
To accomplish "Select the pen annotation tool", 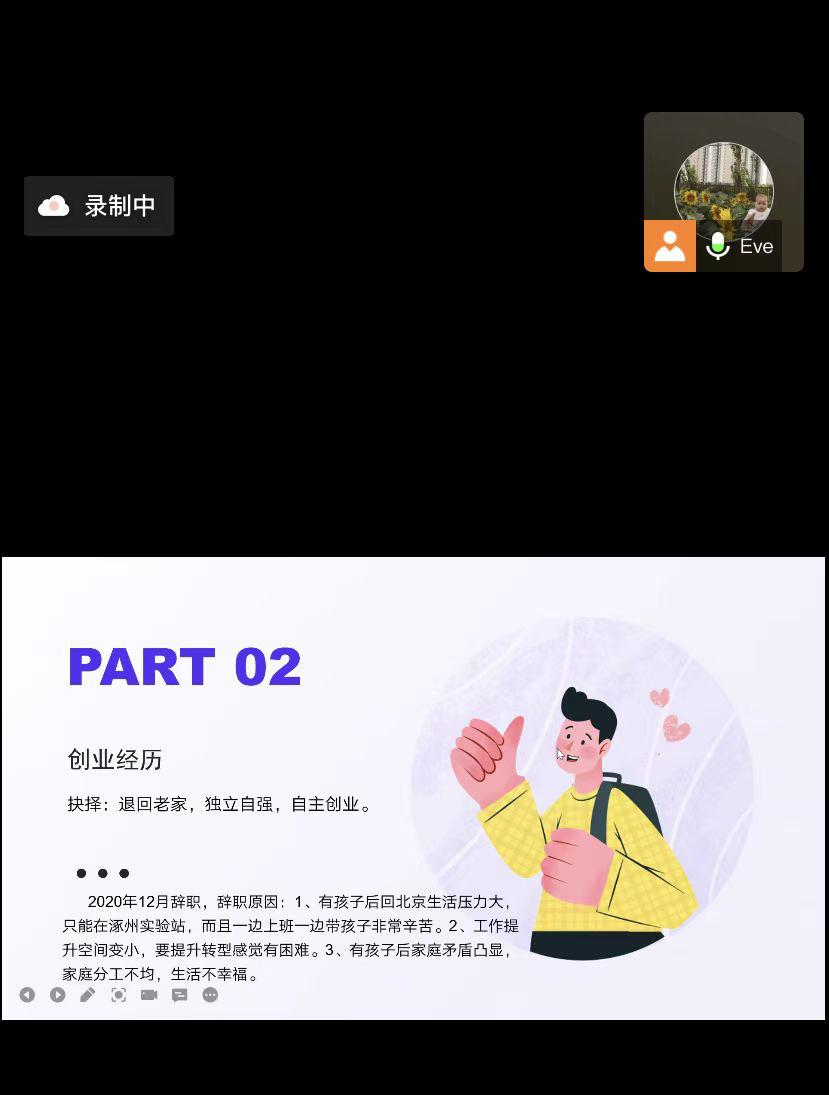I will coord(88,995).
